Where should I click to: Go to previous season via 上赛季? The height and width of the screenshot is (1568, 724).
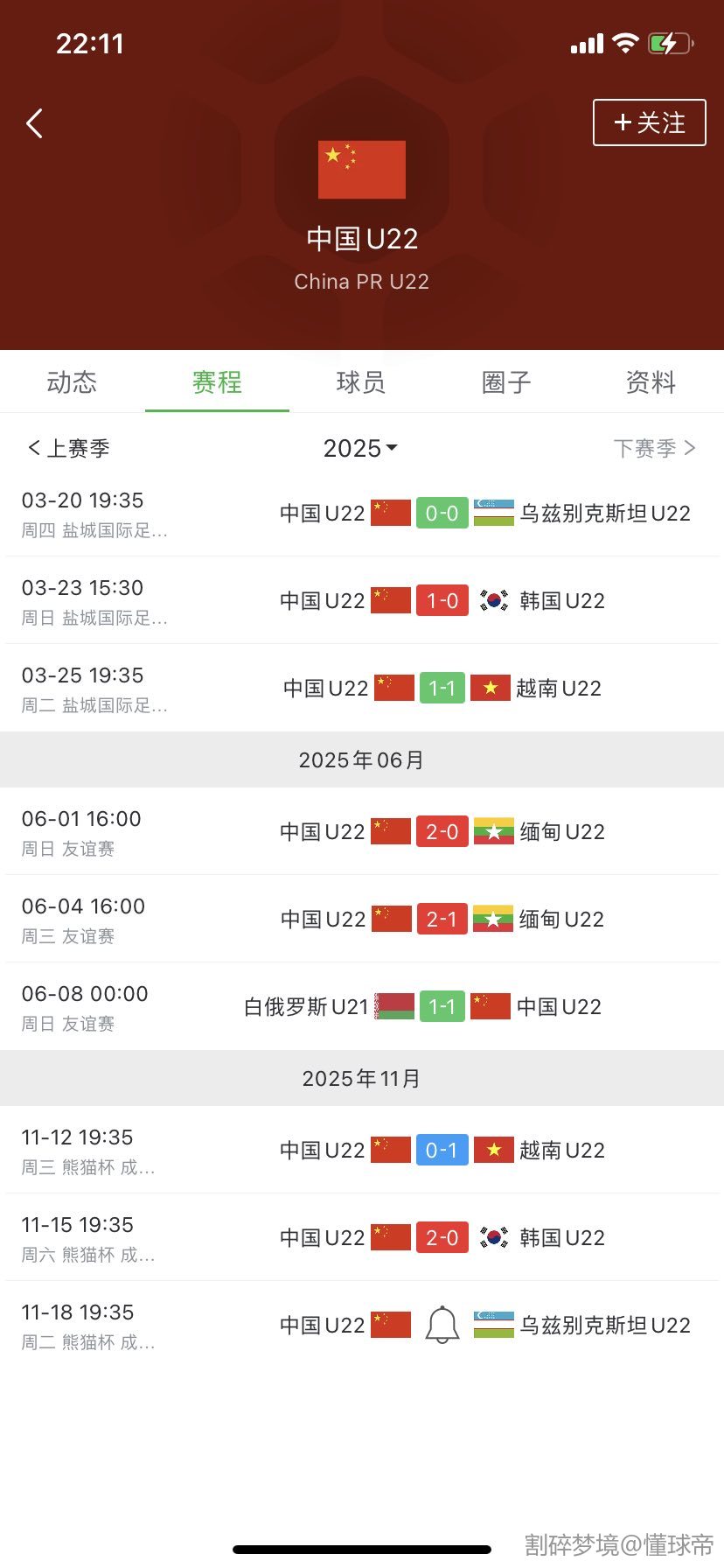coord(68,449)
